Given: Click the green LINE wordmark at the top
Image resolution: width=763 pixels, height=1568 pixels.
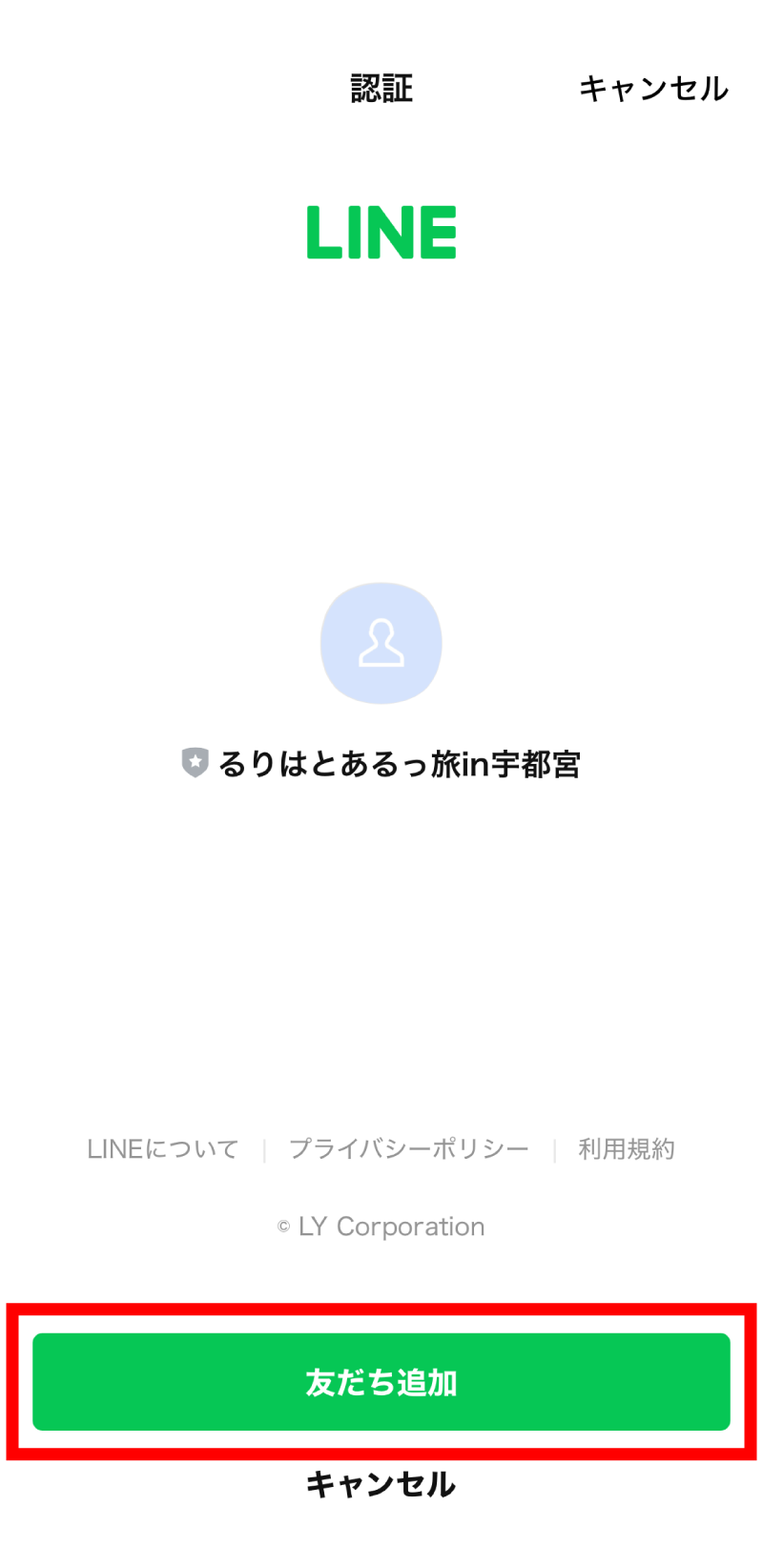Looking at the screenshot, I should 381,230.
